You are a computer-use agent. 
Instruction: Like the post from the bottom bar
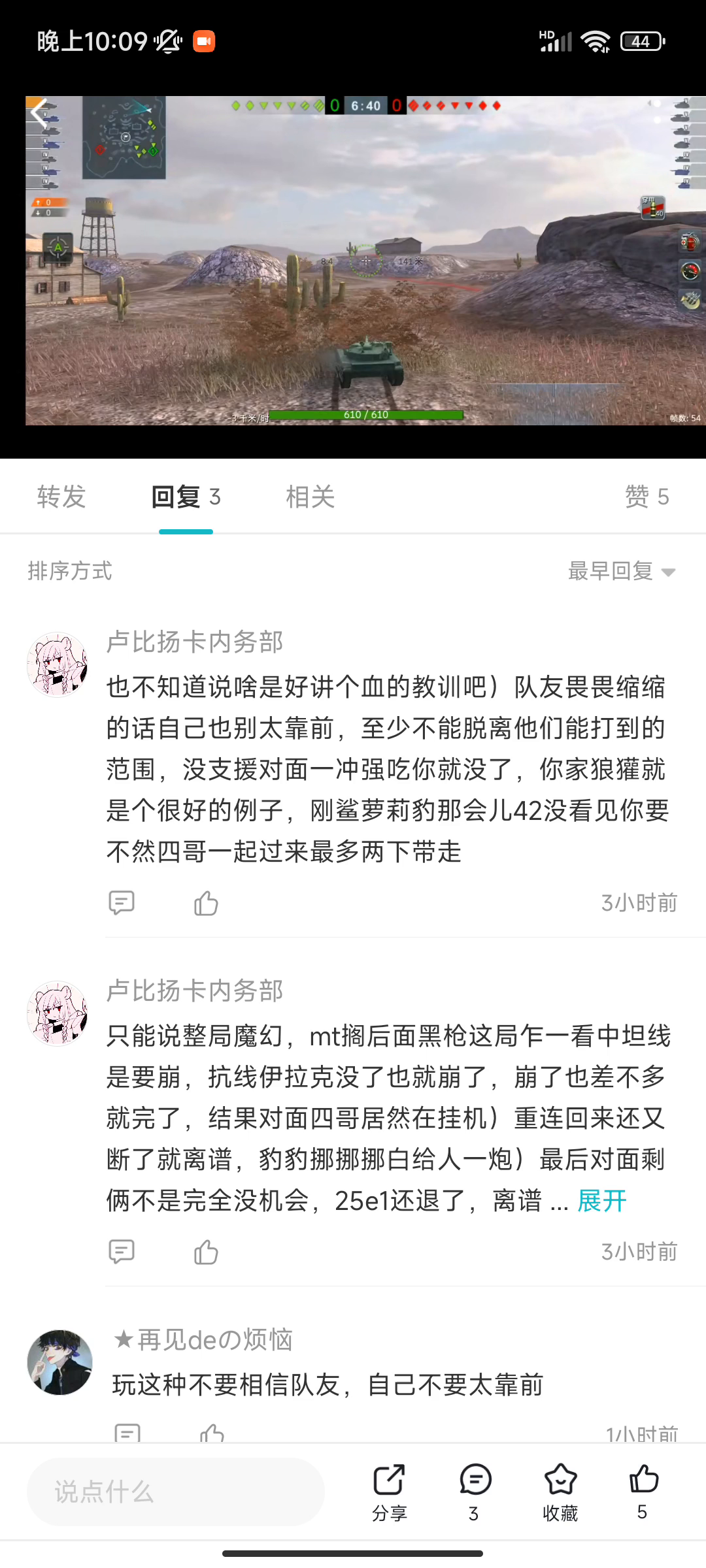click(x=643, y=1492)
